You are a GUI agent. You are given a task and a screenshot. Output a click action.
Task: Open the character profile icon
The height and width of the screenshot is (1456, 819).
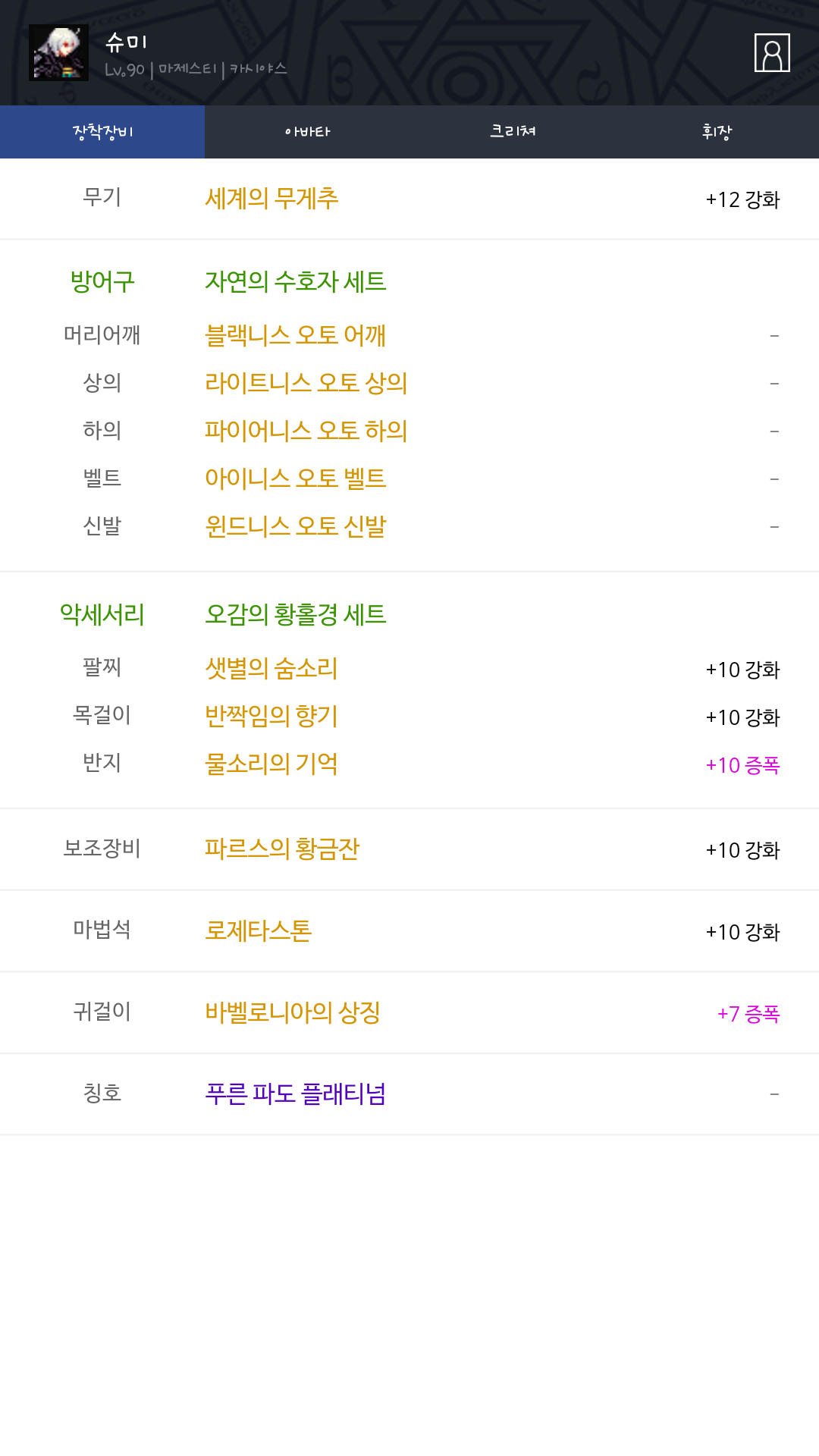coord(772,53)
